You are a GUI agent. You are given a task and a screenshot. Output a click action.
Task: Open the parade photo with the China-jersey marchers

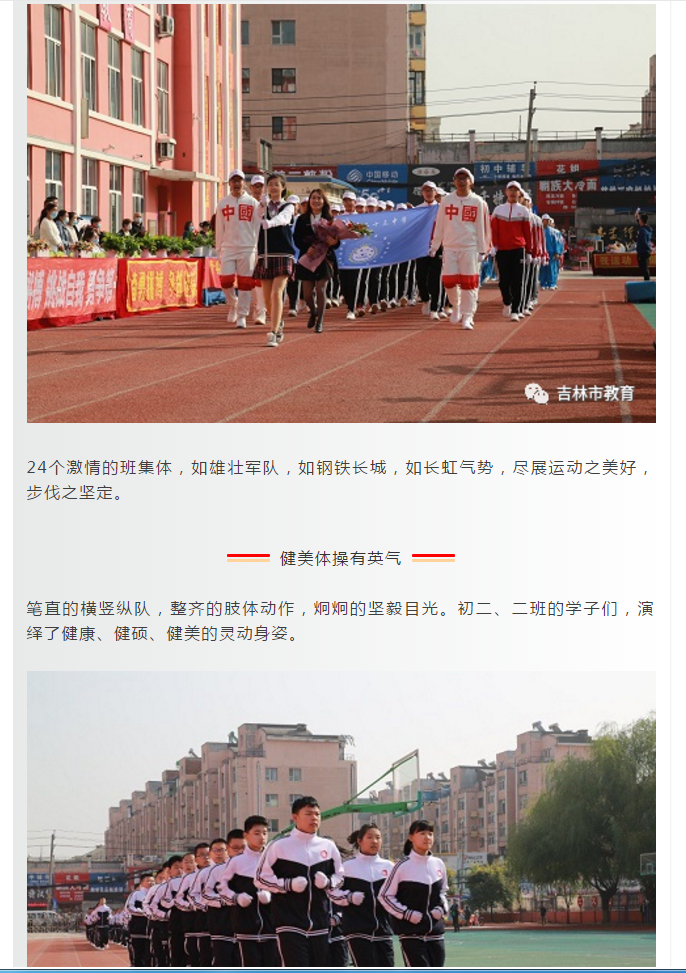coord(341,213)
